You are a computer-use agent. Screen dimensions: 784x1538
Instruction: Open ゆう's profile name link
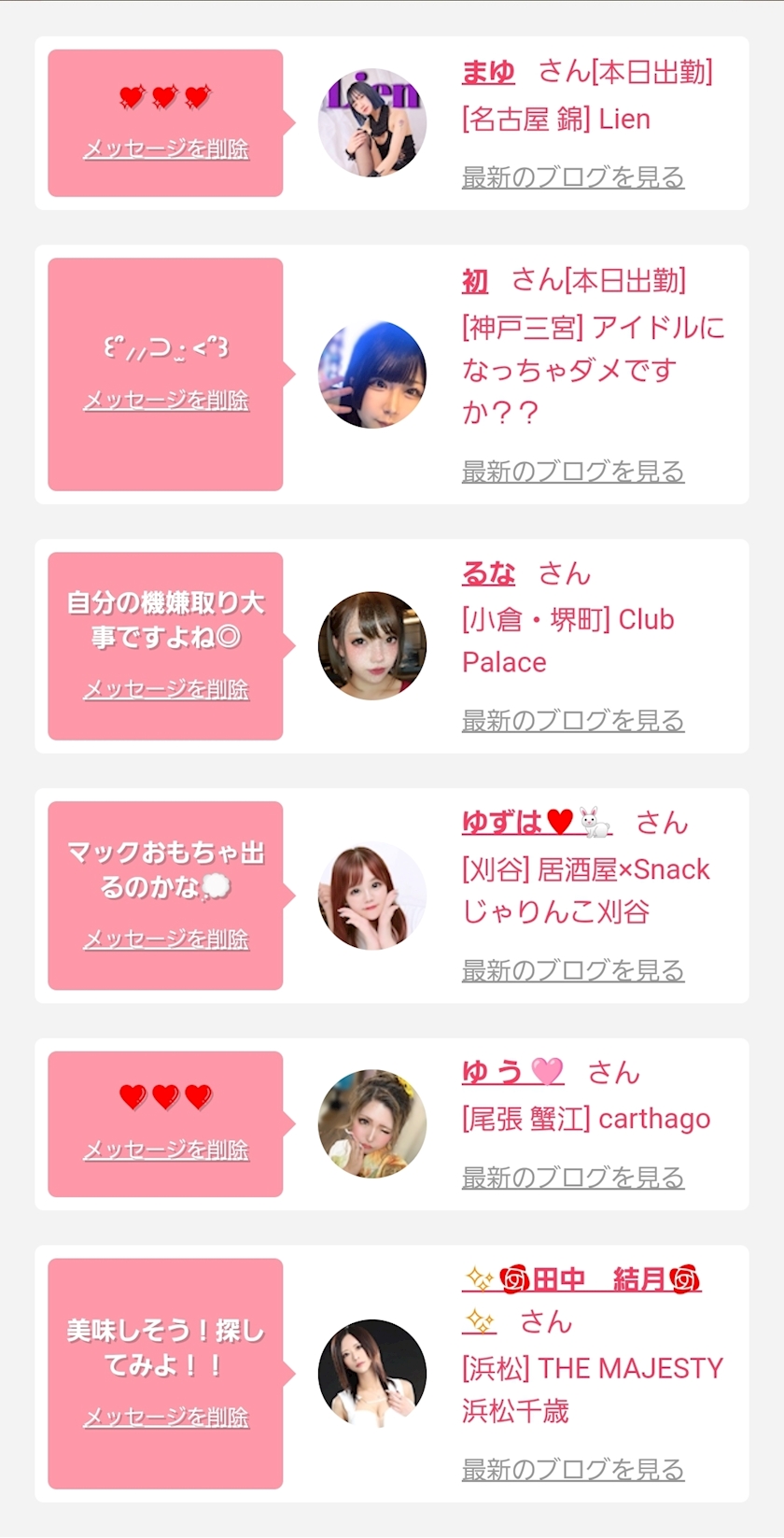pos(512,1072)
